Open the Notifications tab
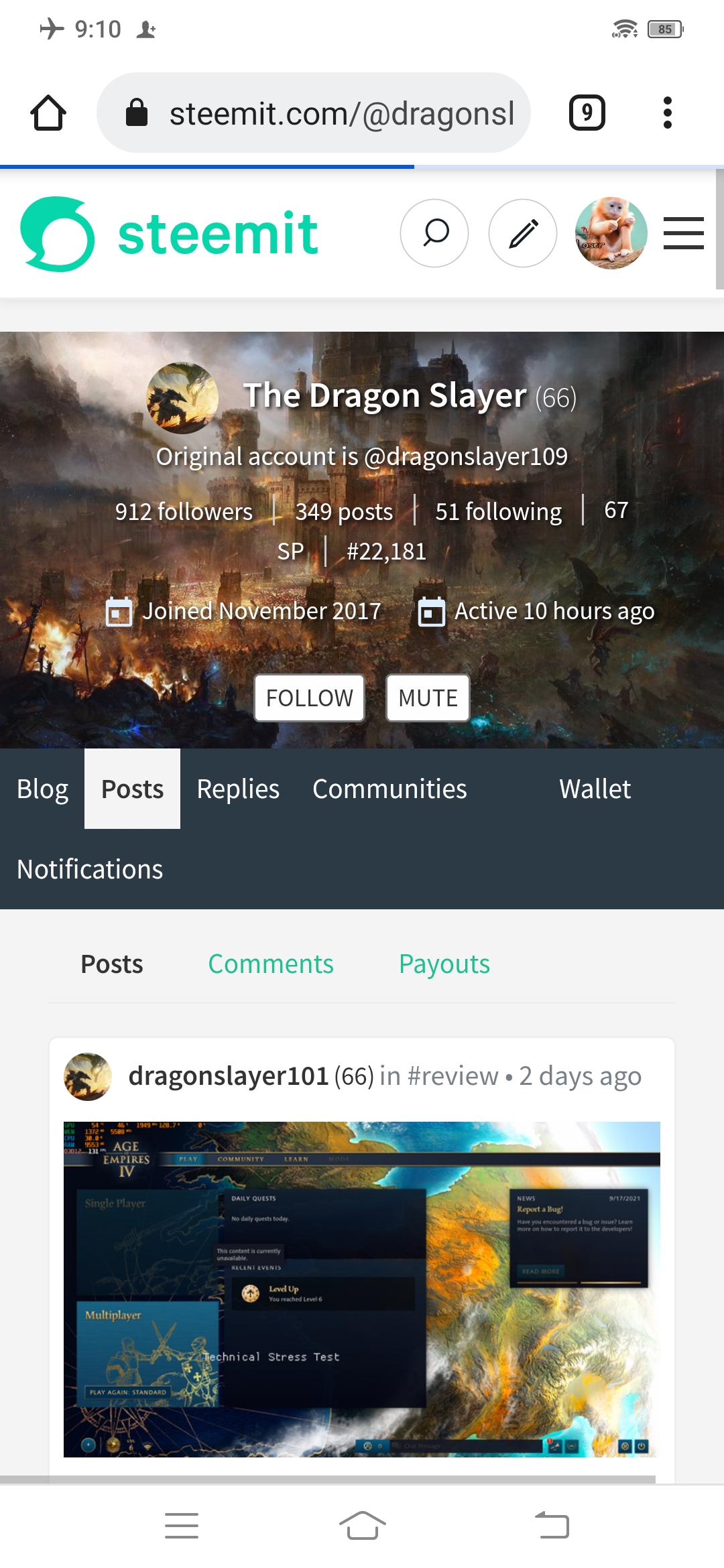This screenshot has width=724, height=1568. [90, 869]
